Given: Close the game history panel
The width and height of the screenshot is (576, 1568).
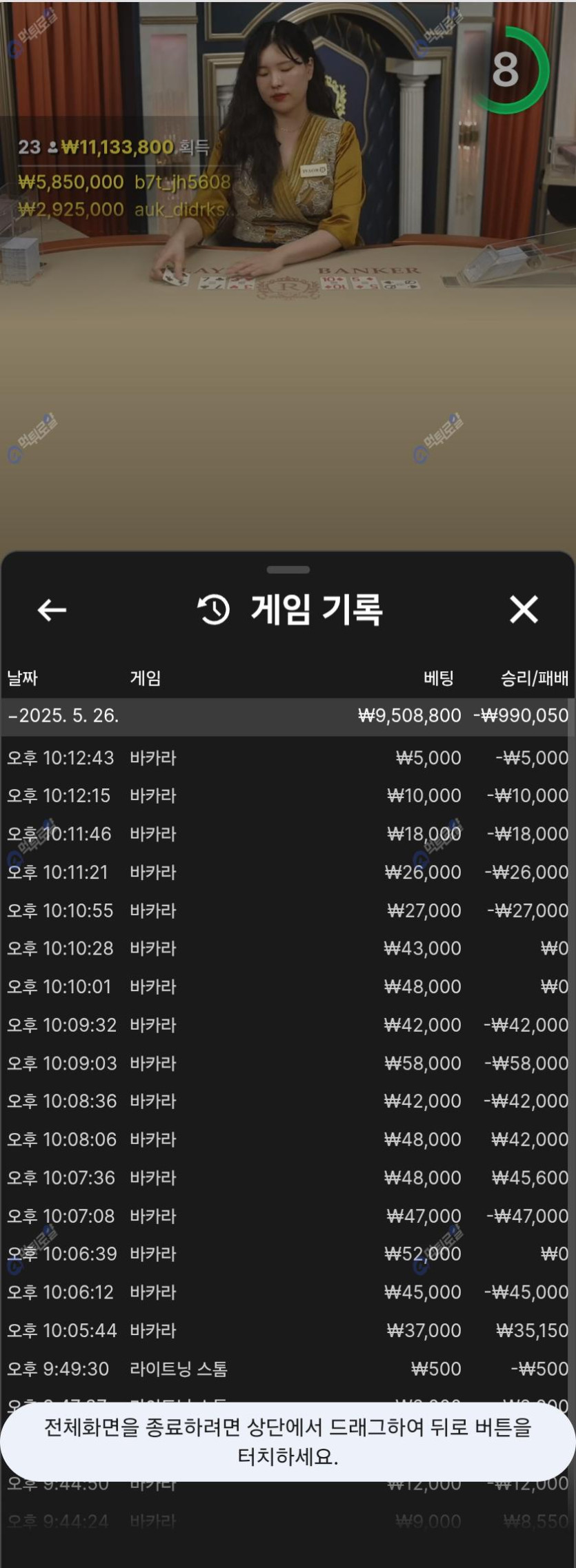Looking at the screenshot, I should point(524,610).
